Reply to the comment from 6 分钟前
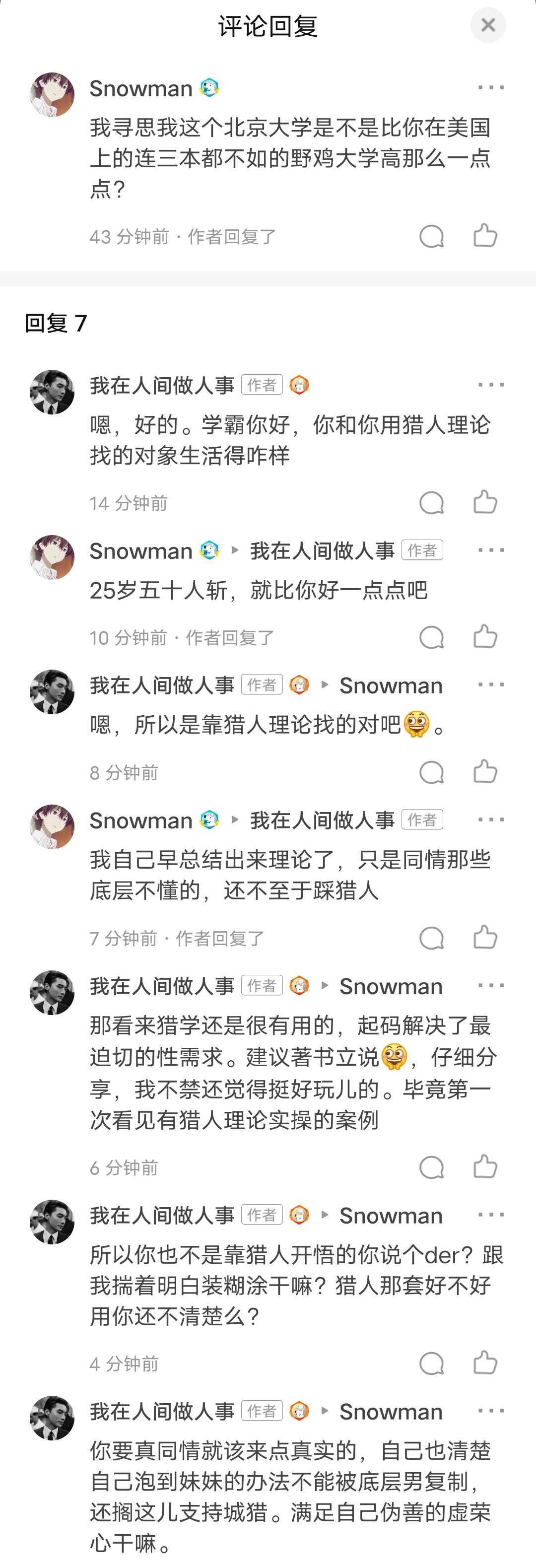 (x=431, y=1167)
